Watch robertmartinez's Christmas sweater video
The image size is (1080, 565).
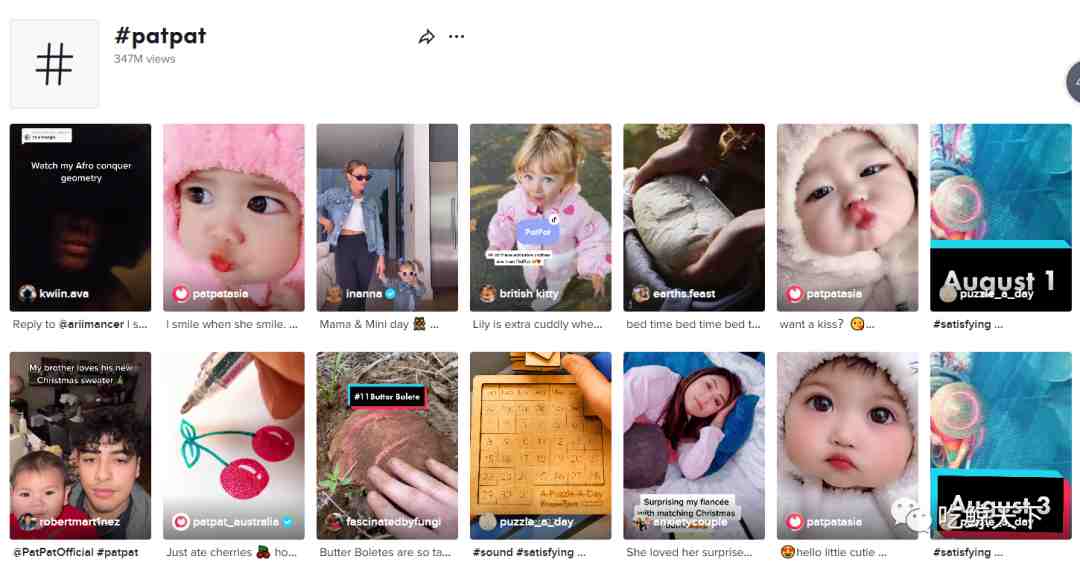coord(80,445)
